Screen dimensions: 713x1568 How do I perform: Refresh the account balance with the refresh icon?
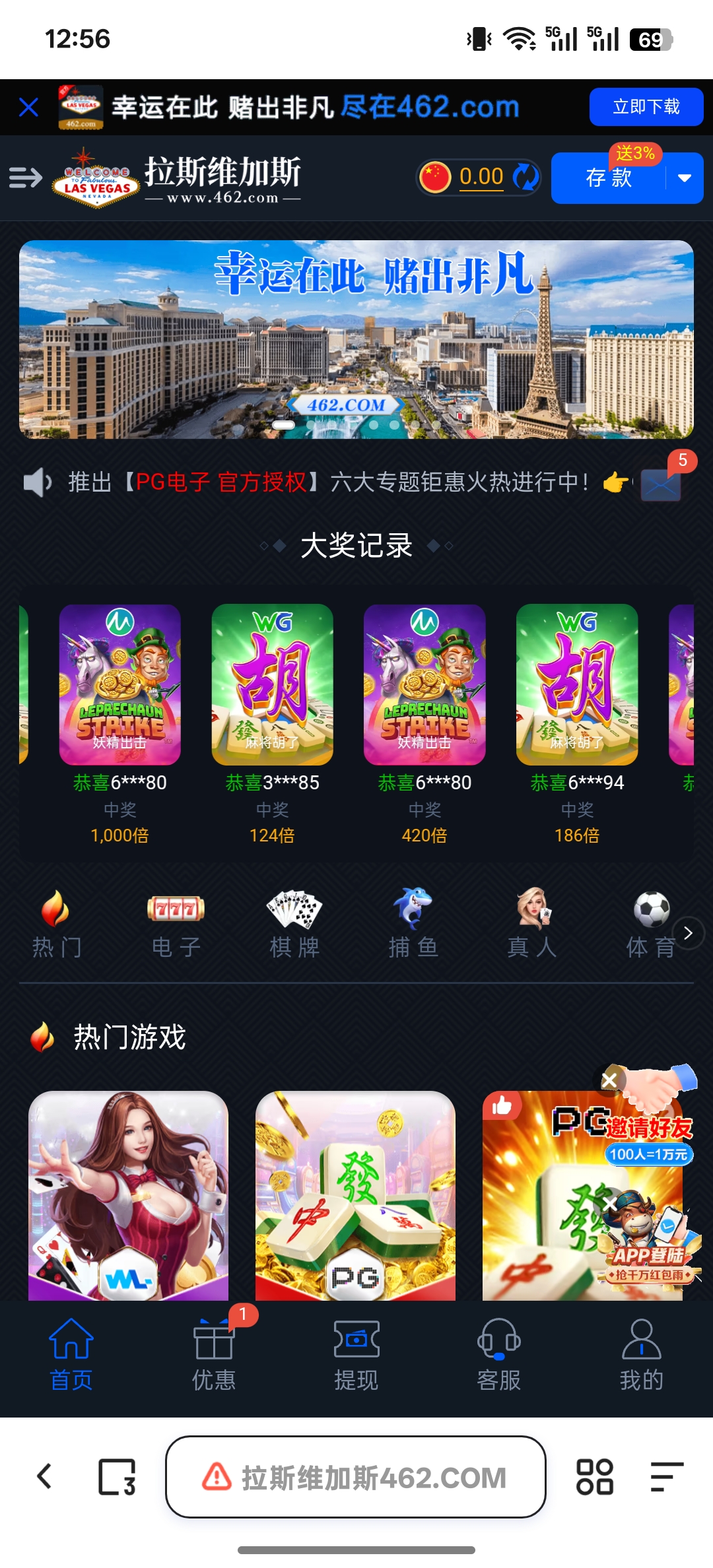pyautogui.click(x=525, y=177)
